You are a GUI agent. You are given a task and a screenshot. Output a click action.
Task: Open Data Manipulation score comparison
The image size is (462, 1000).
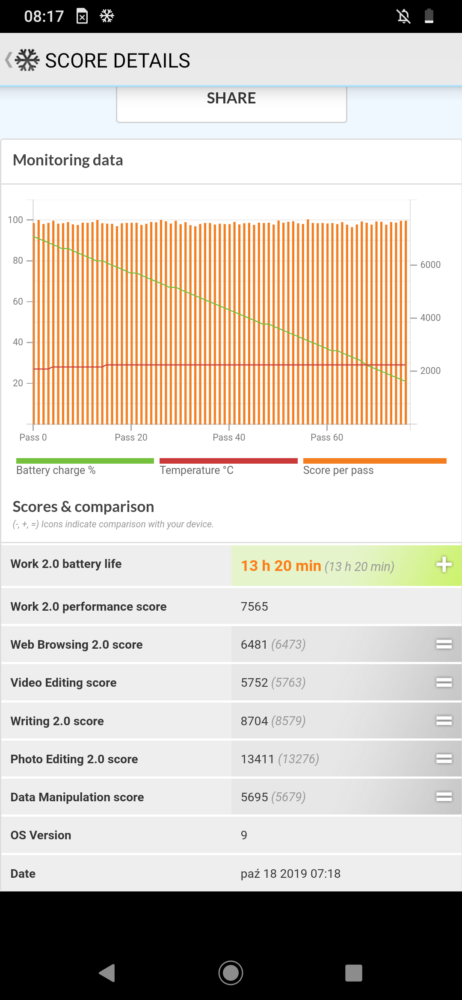231,797
